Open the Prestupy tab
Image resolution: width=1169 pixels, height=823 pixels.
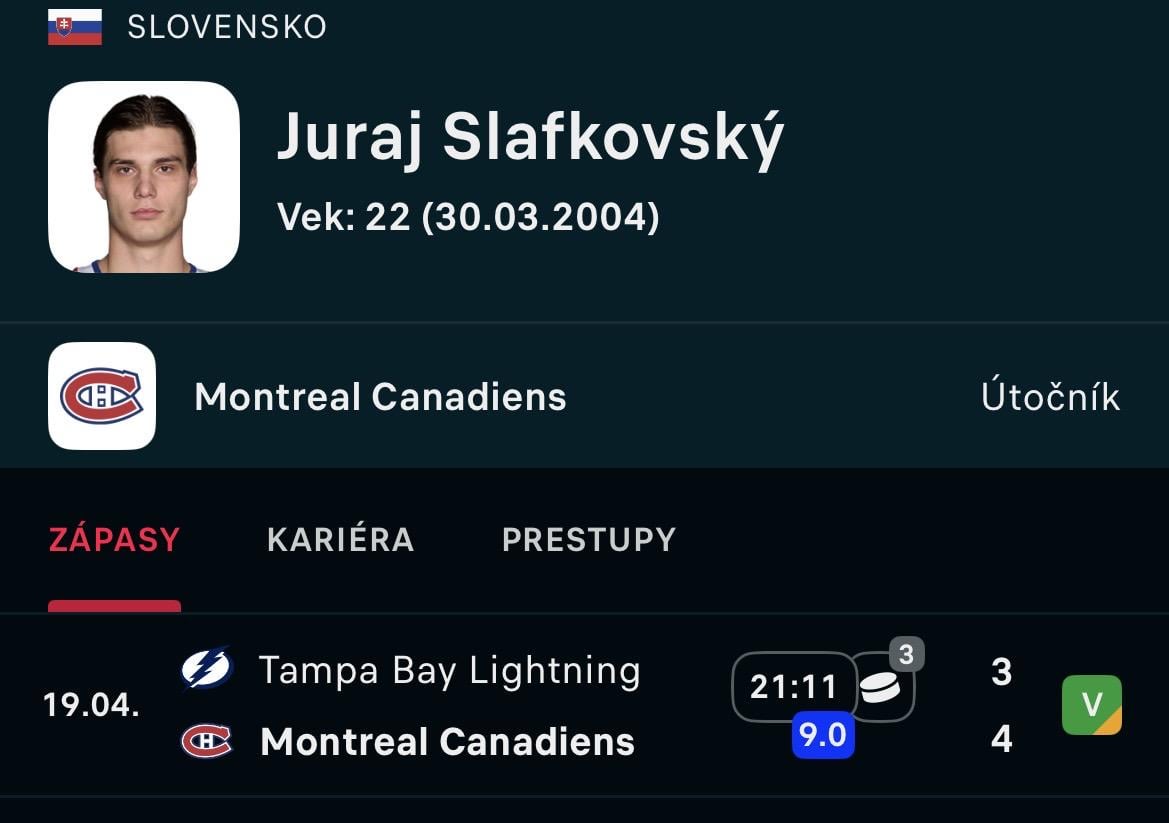click(x=588, y=540)
